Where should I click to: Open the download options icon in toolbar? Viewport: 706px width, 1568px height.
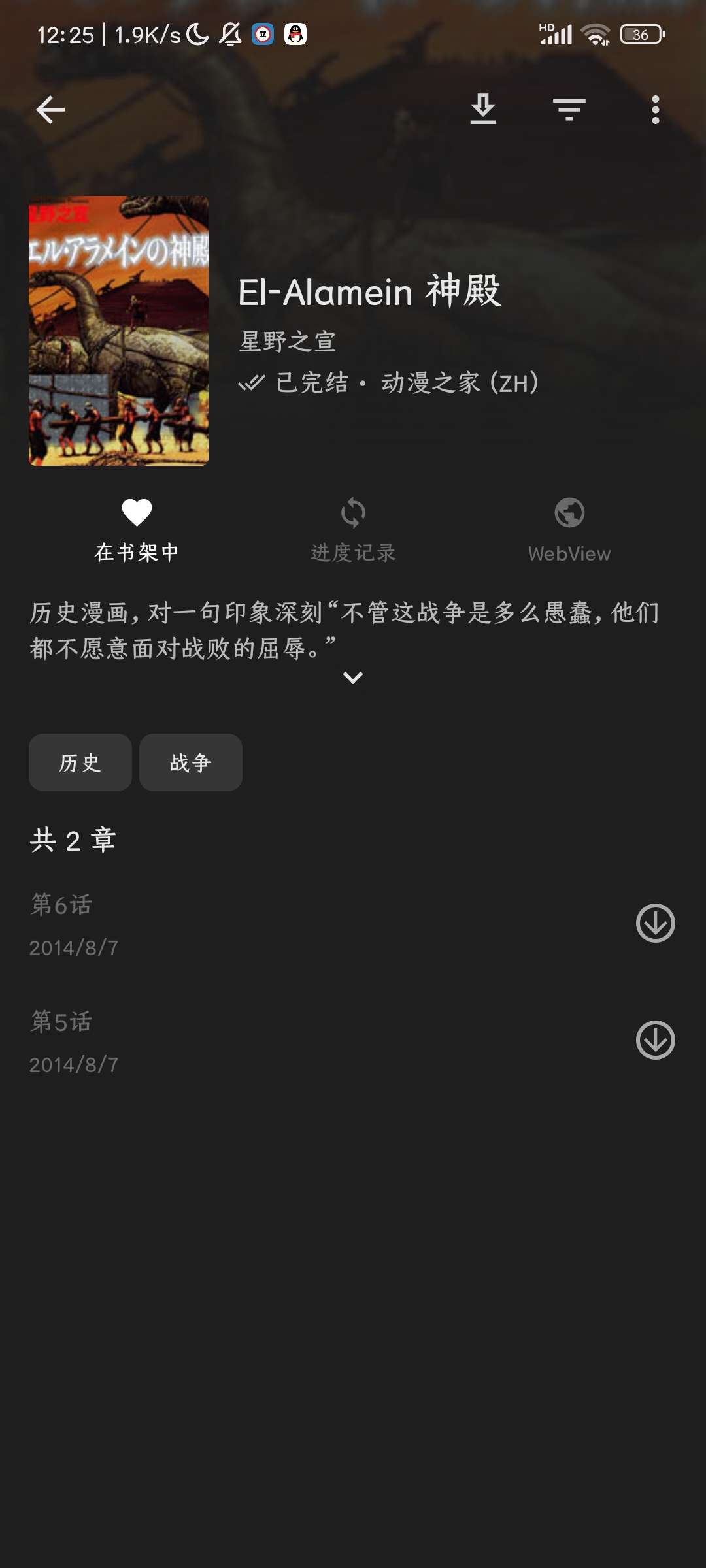point(483,110)
